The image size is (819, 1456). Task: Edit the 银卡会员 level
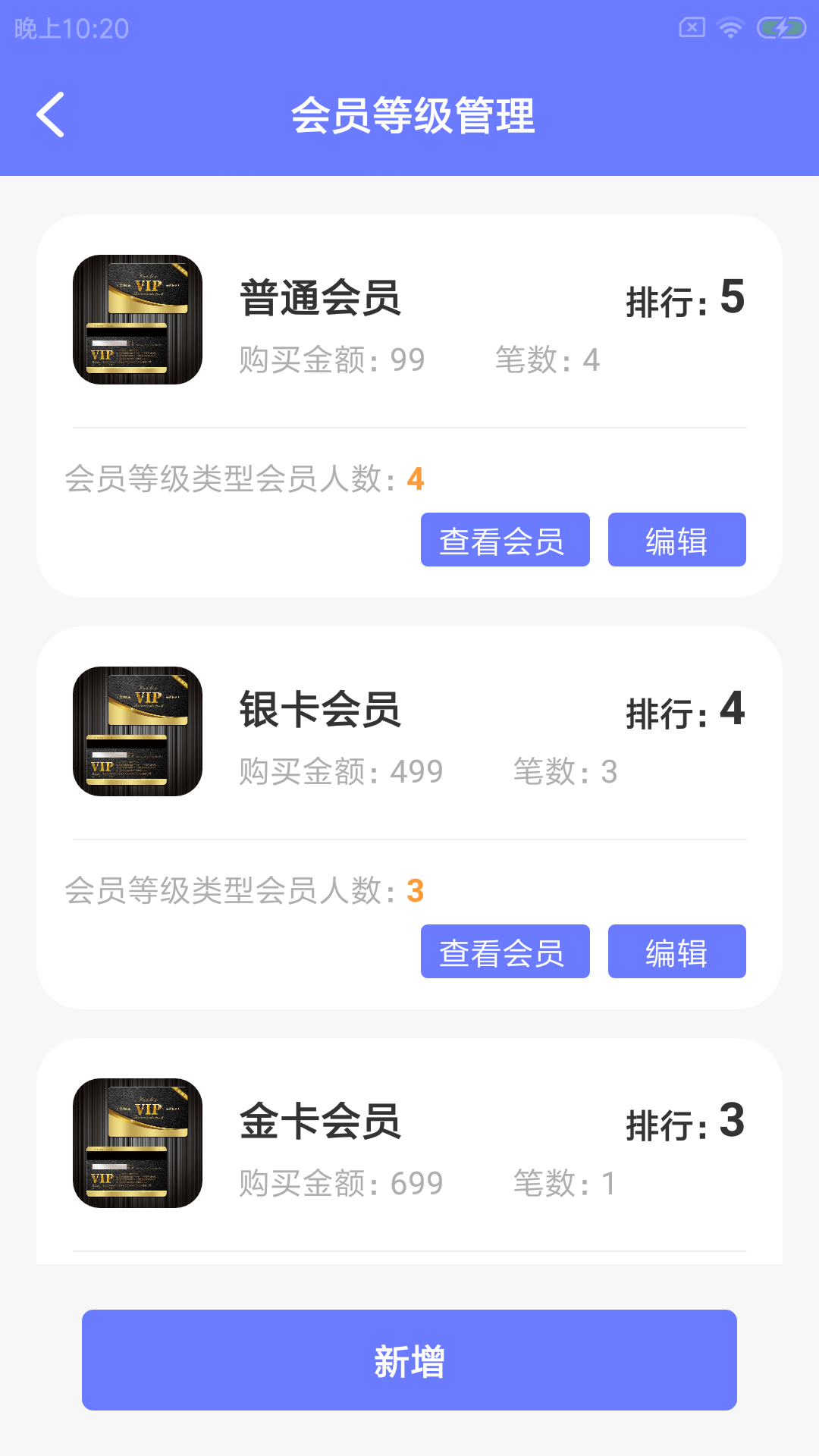[x=676, y=952]
